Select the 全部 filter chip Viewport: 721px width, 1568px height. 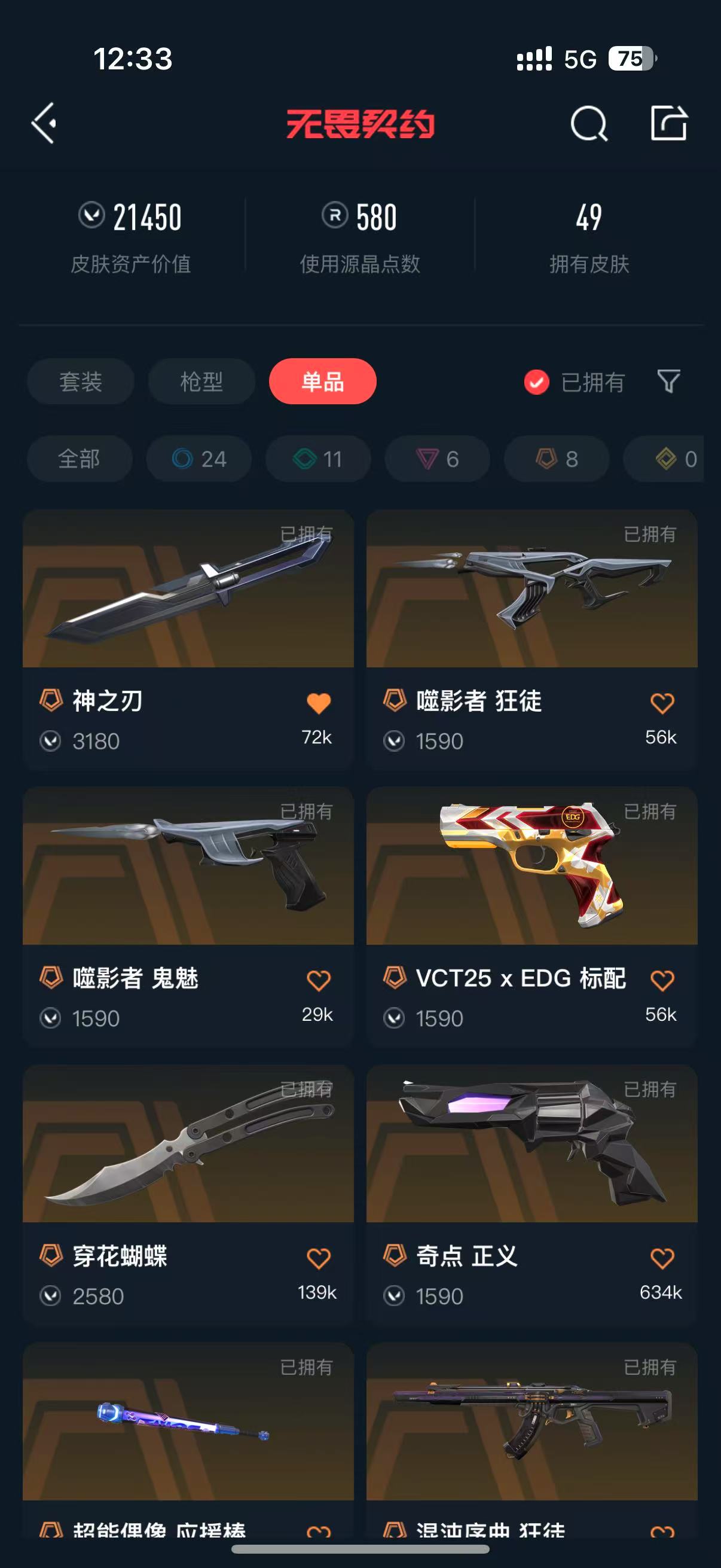click(79, 459)
